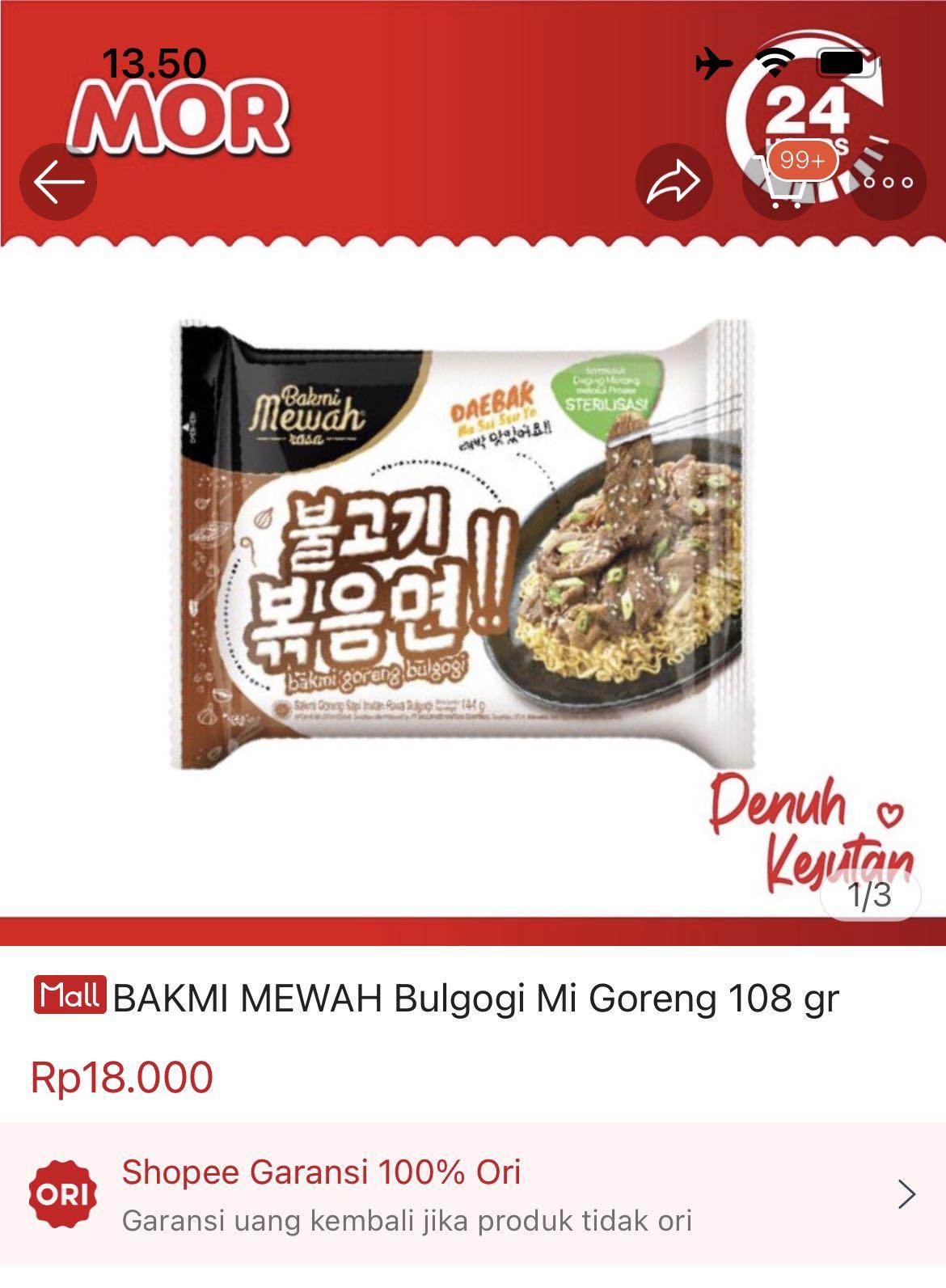Viewport: 946px width, 1288px height.
Task: Navigate back with the back arrow
Action: 58,179
